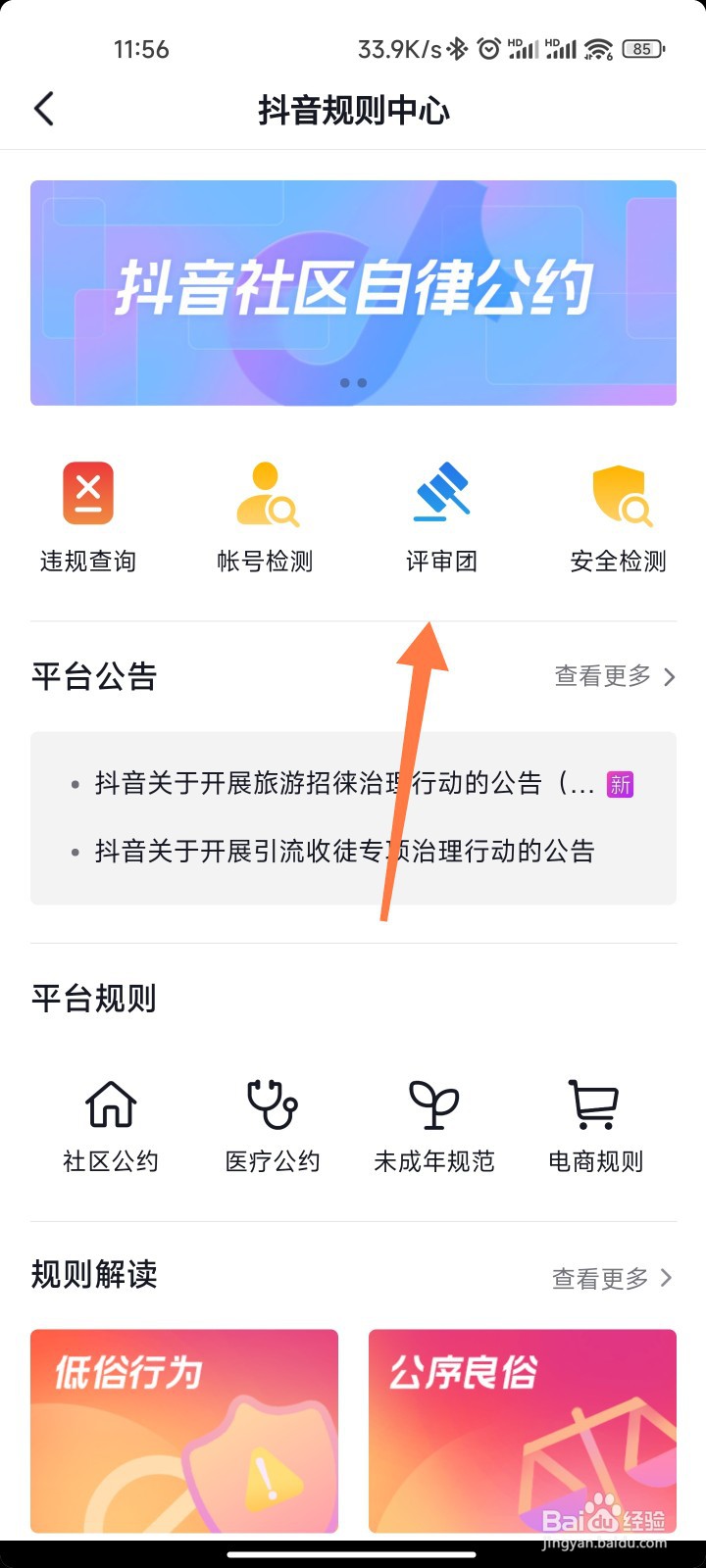
Task: Open the 电商规则 shopping cart icon
Action: pyautogui.click(x=594, y=1105)
